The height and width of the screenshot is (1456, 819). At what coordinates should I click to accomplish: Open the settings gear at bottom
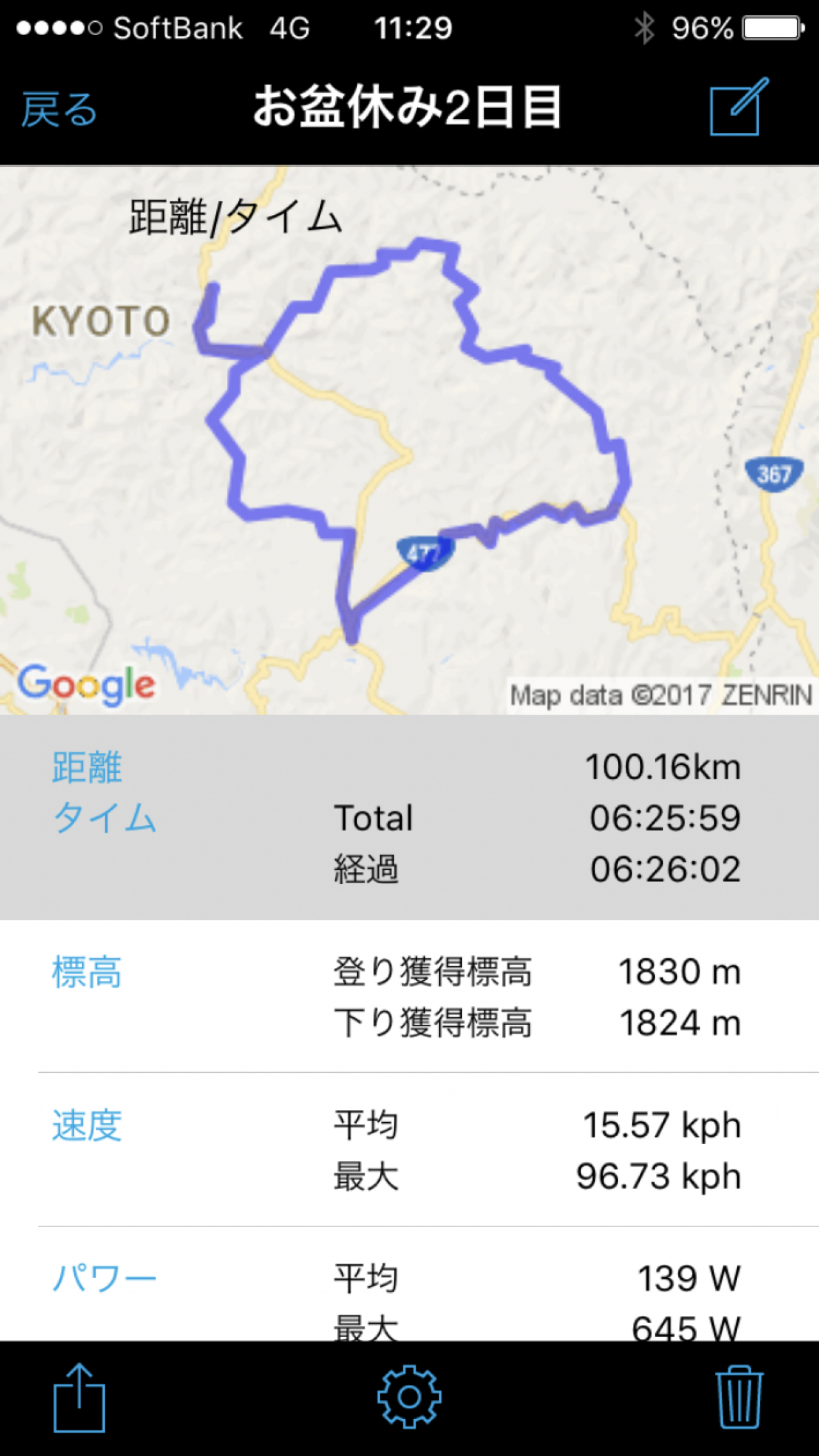click(x=409, y=1398)
